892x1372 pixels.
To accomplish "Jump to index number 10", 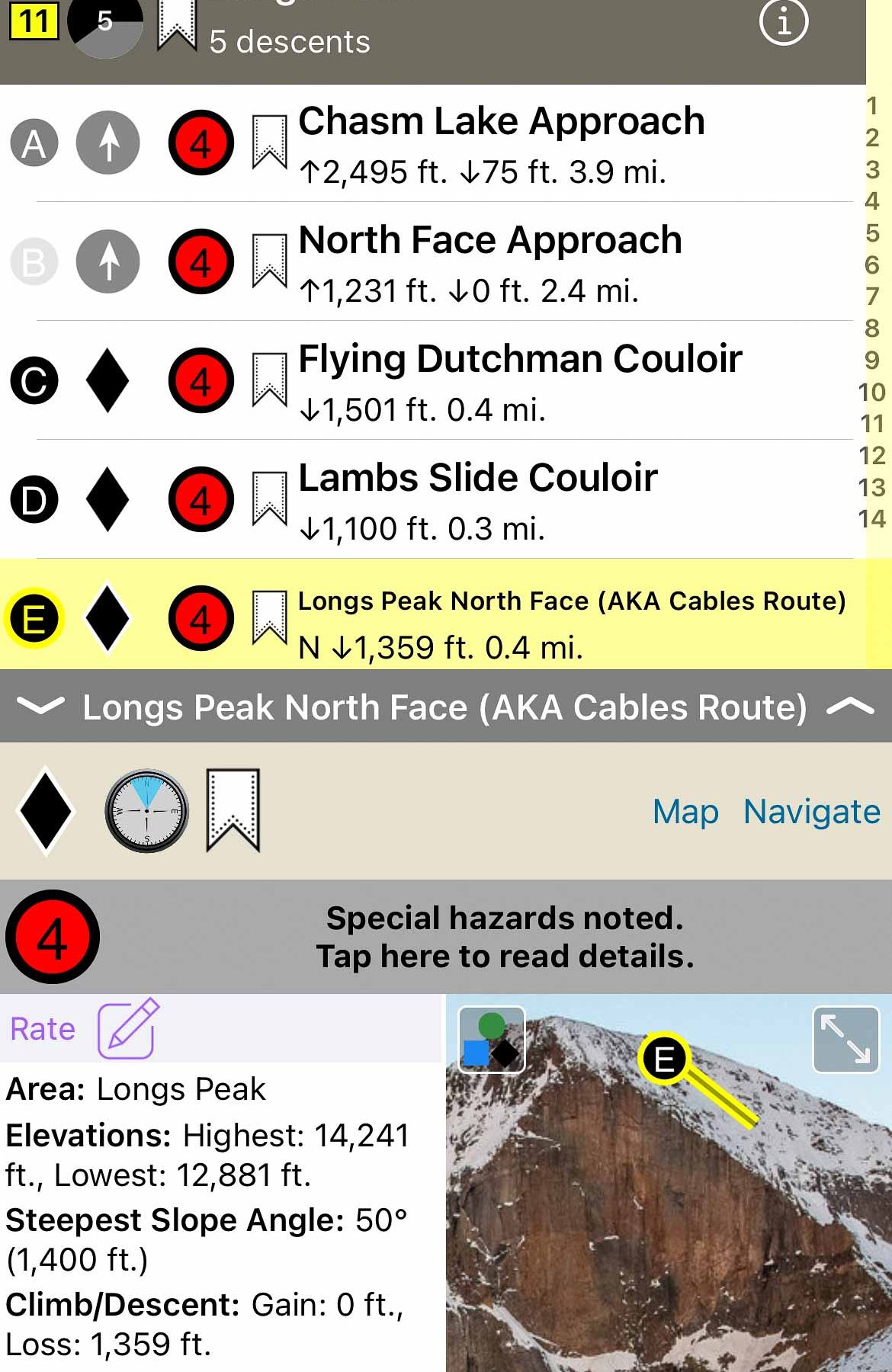I will point(871,392).
